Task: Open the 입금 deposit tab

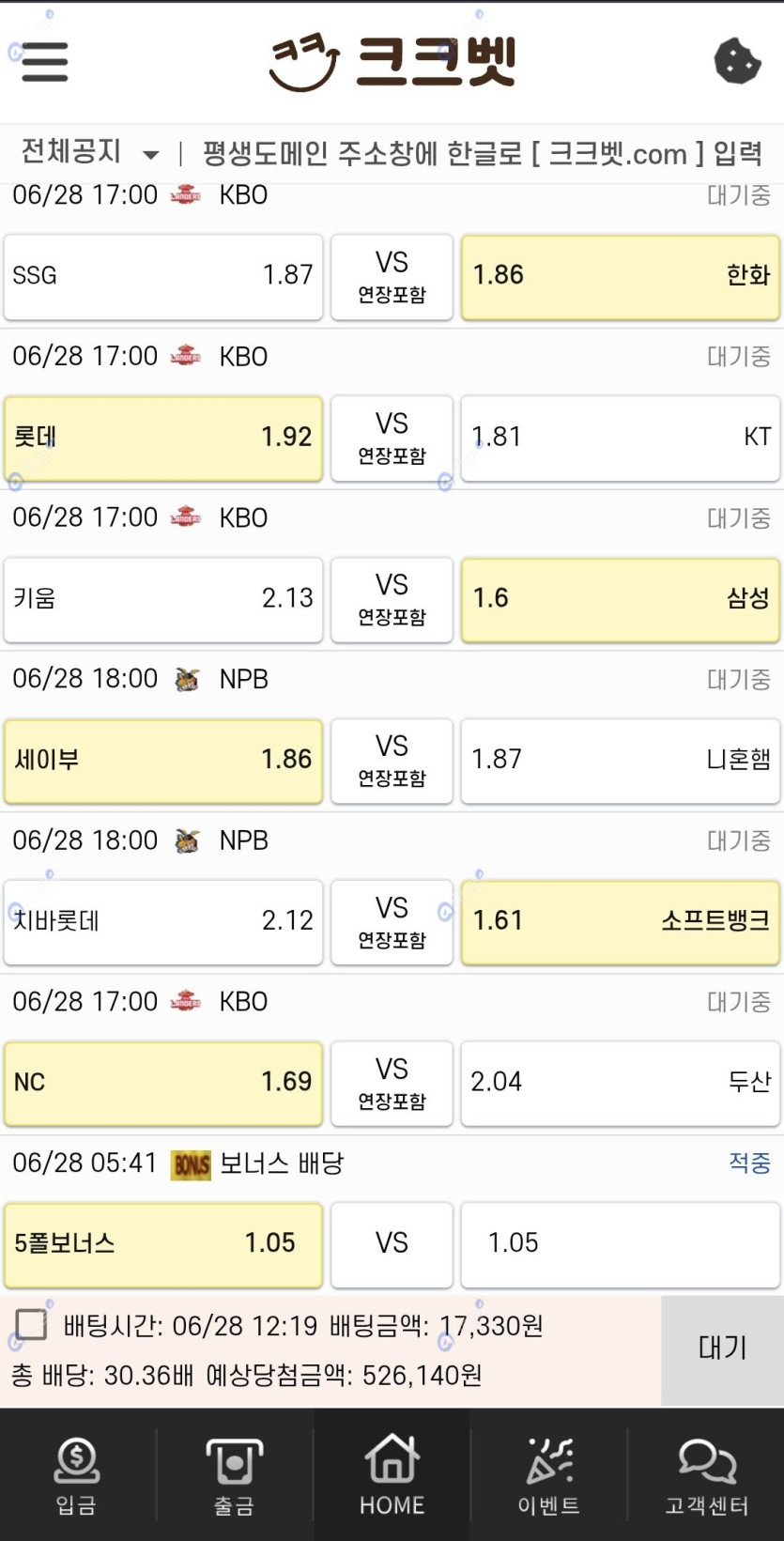Action: pos(77,1475)
